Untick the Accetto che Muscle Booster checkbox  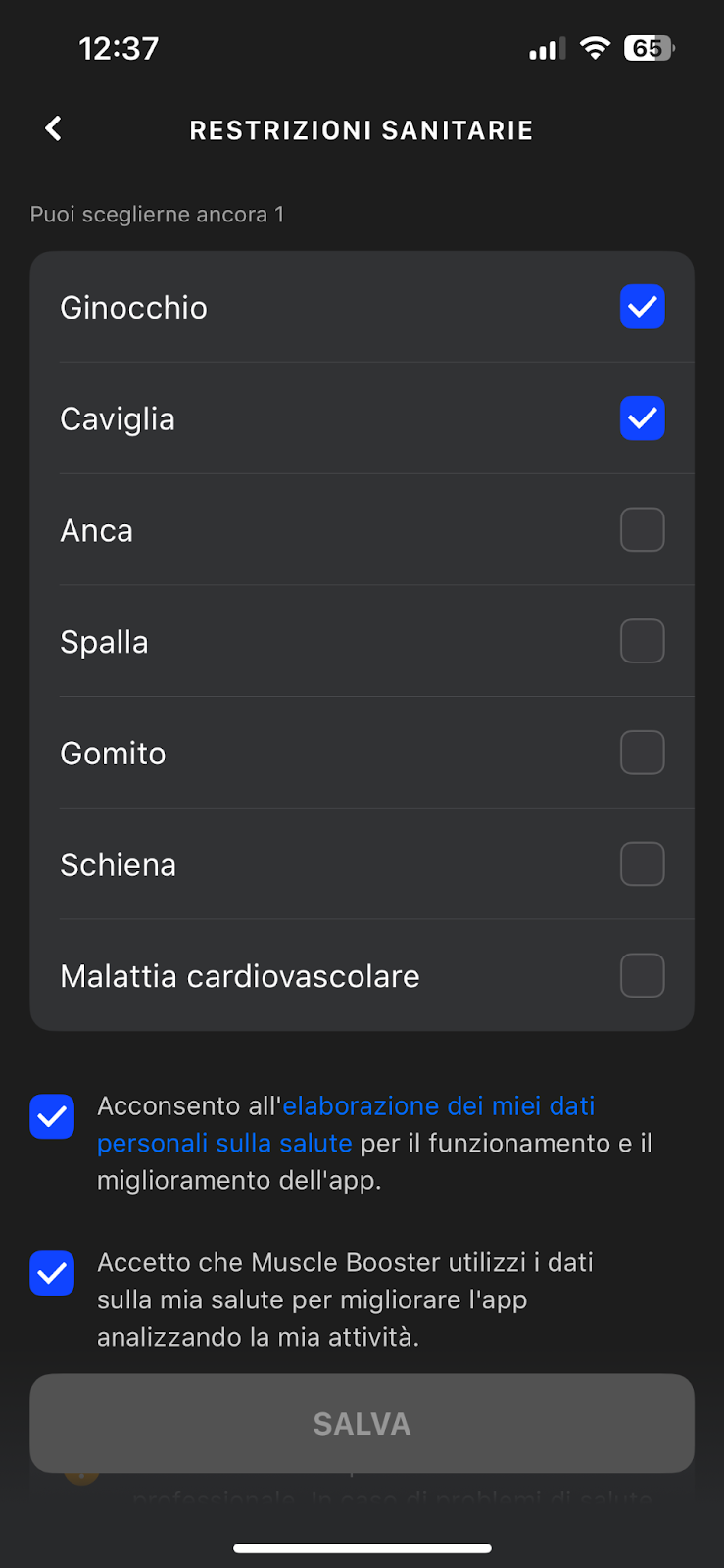(52, 1273)
